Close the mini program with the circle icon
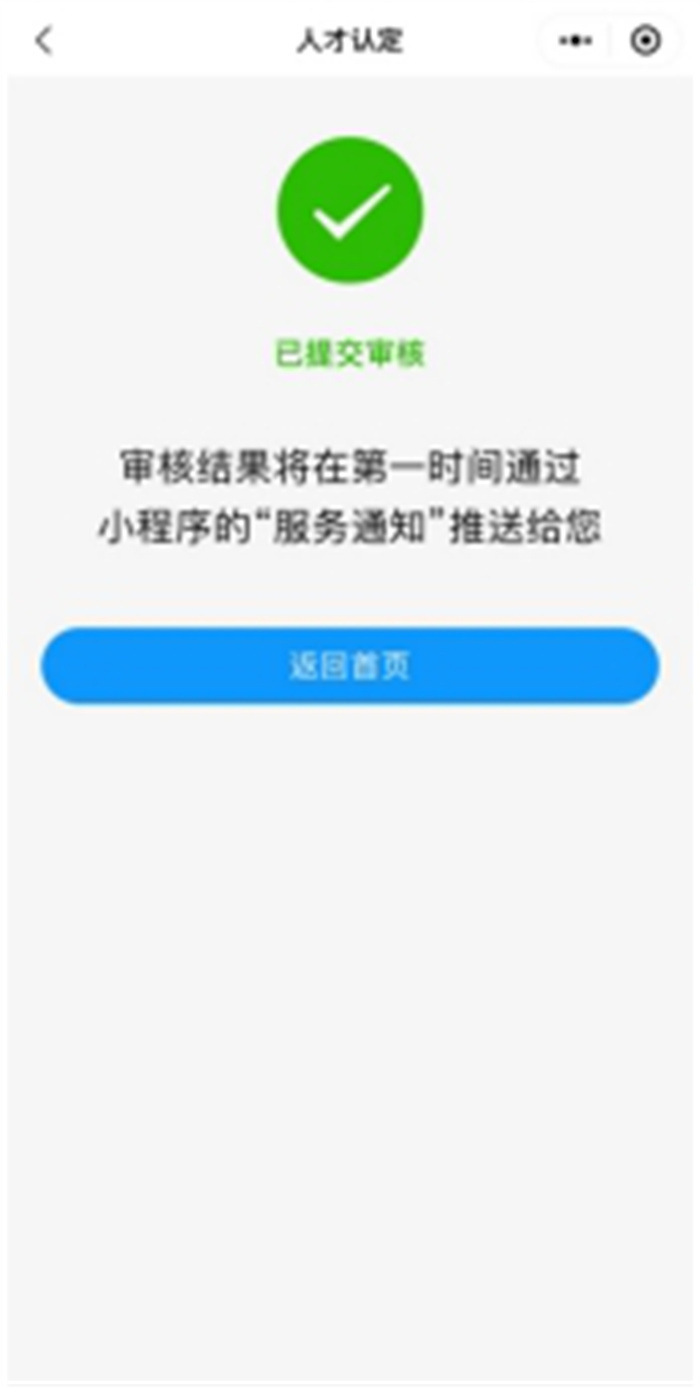 click(x=646, y=41)
